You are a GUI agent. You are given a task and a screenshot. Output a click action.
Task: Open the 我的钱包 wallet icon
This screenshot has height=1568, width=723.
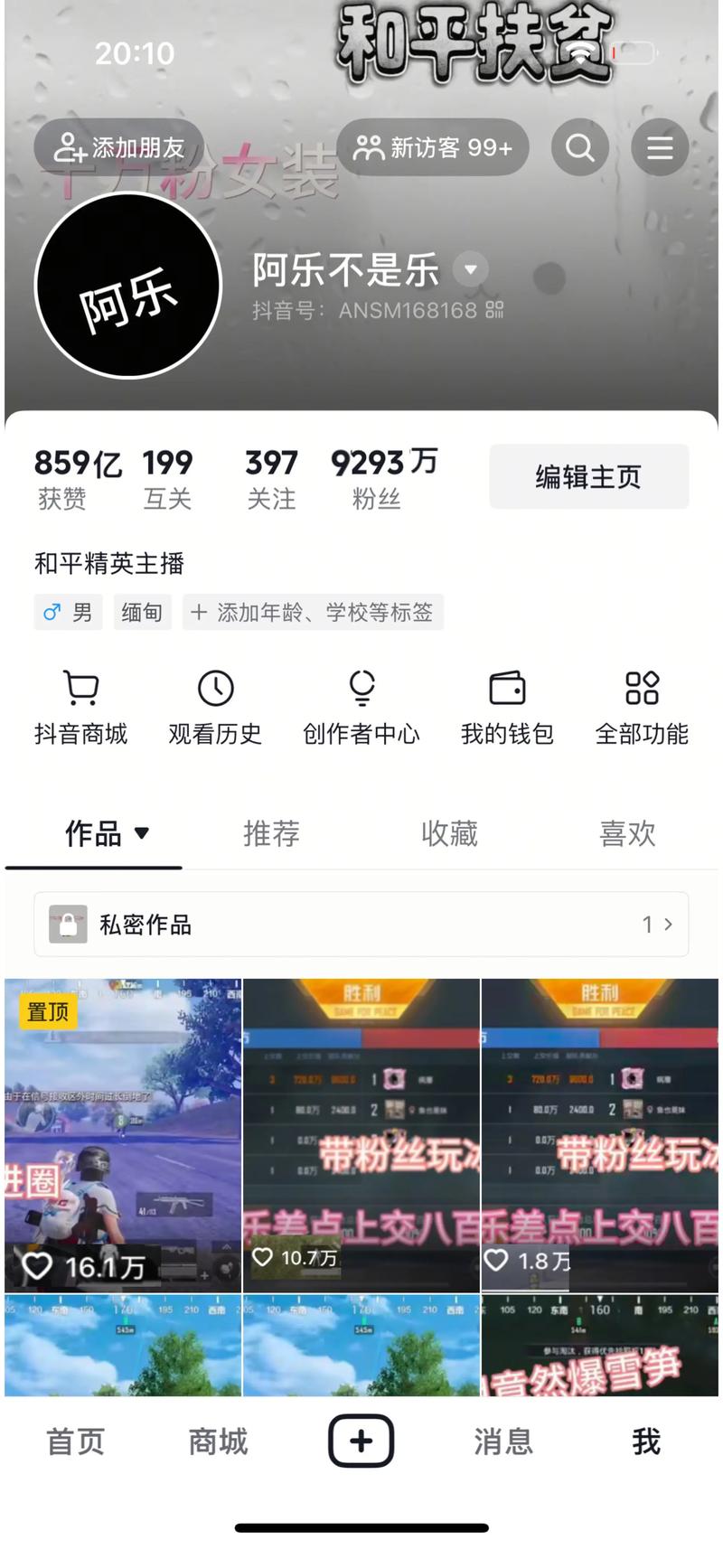click(x=507, y=708)
